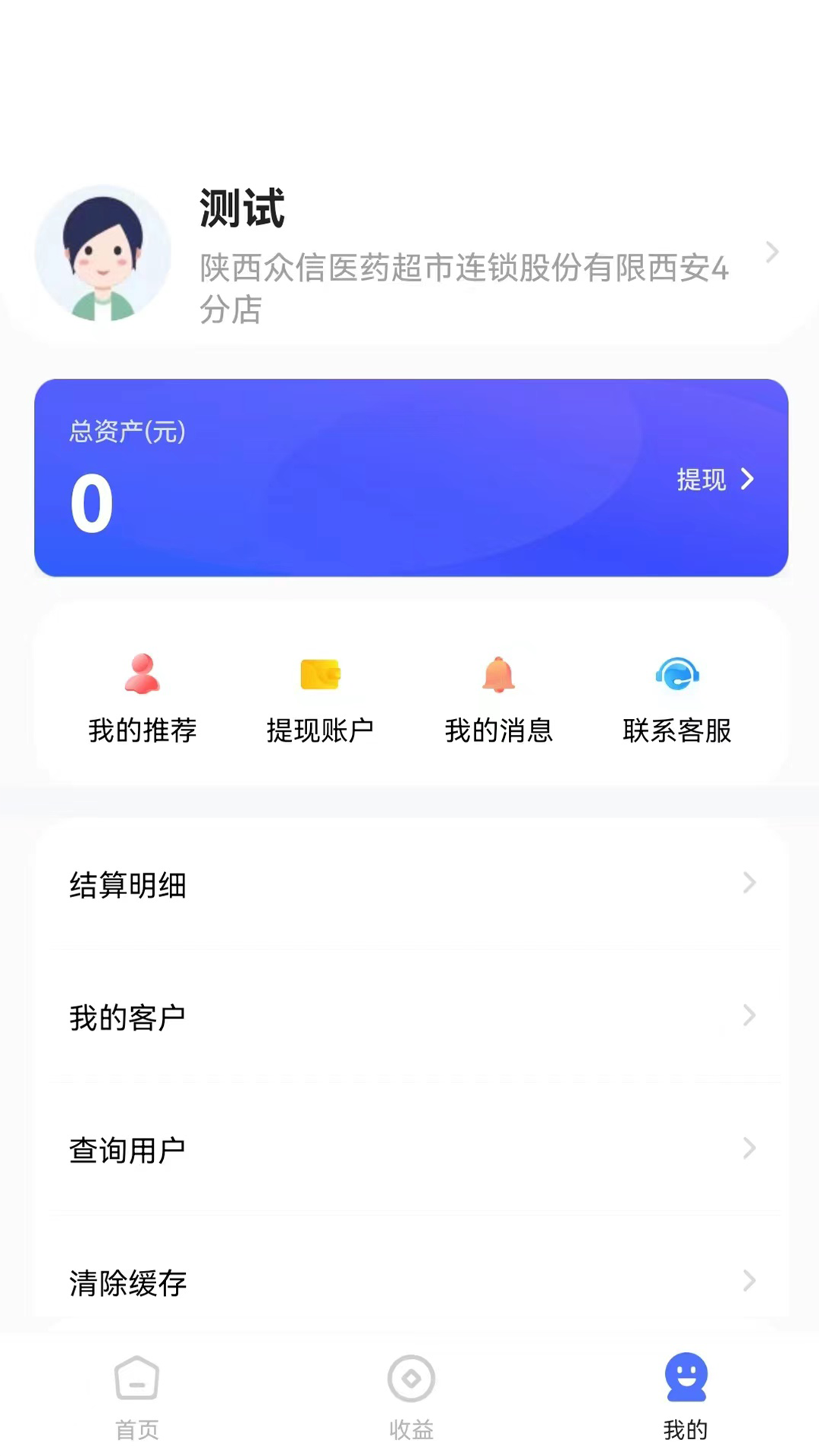Open 我的客户 list
The width and height of the screenshot is (819, 1456).
click(x=409, y=1016)
